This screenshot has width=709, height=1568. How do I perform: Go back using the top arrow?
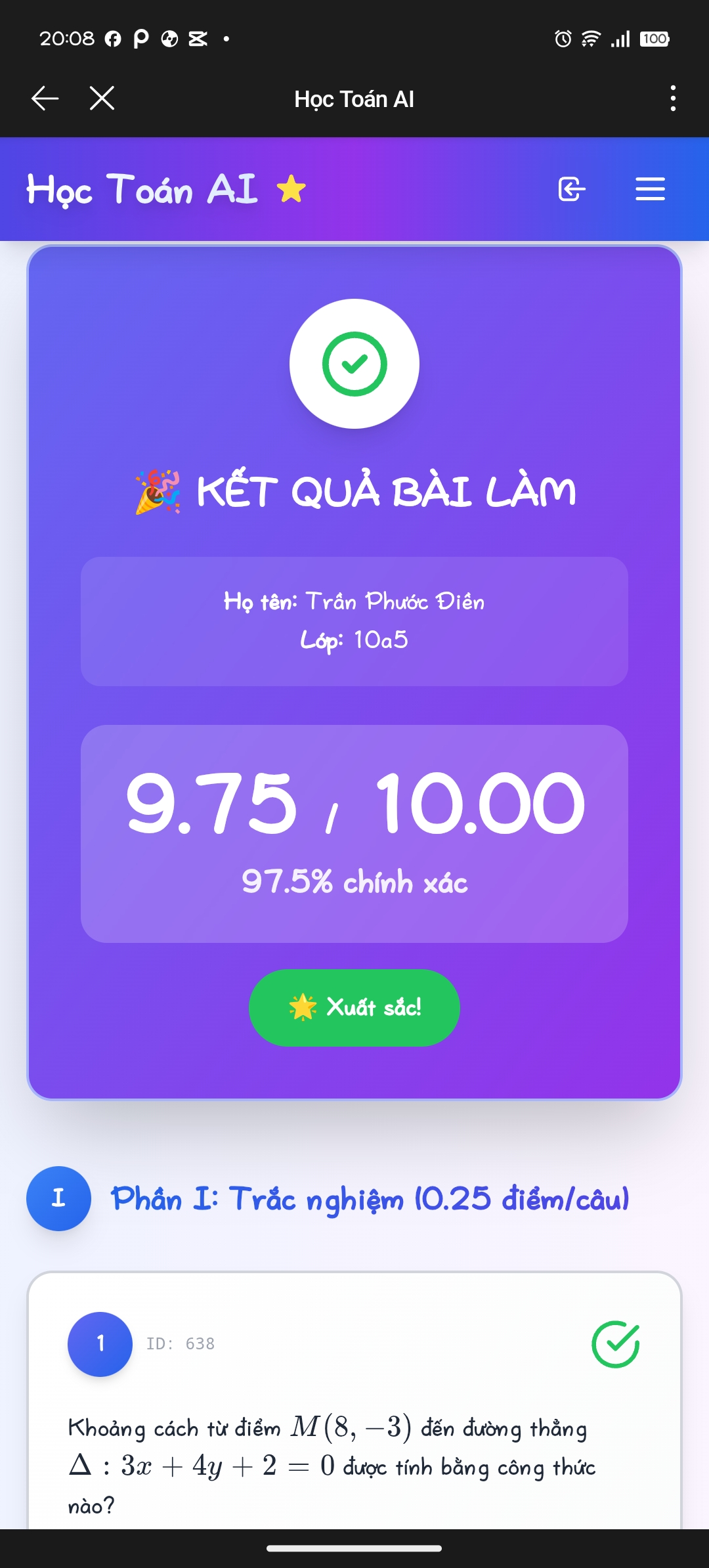[x=45, y=98]
